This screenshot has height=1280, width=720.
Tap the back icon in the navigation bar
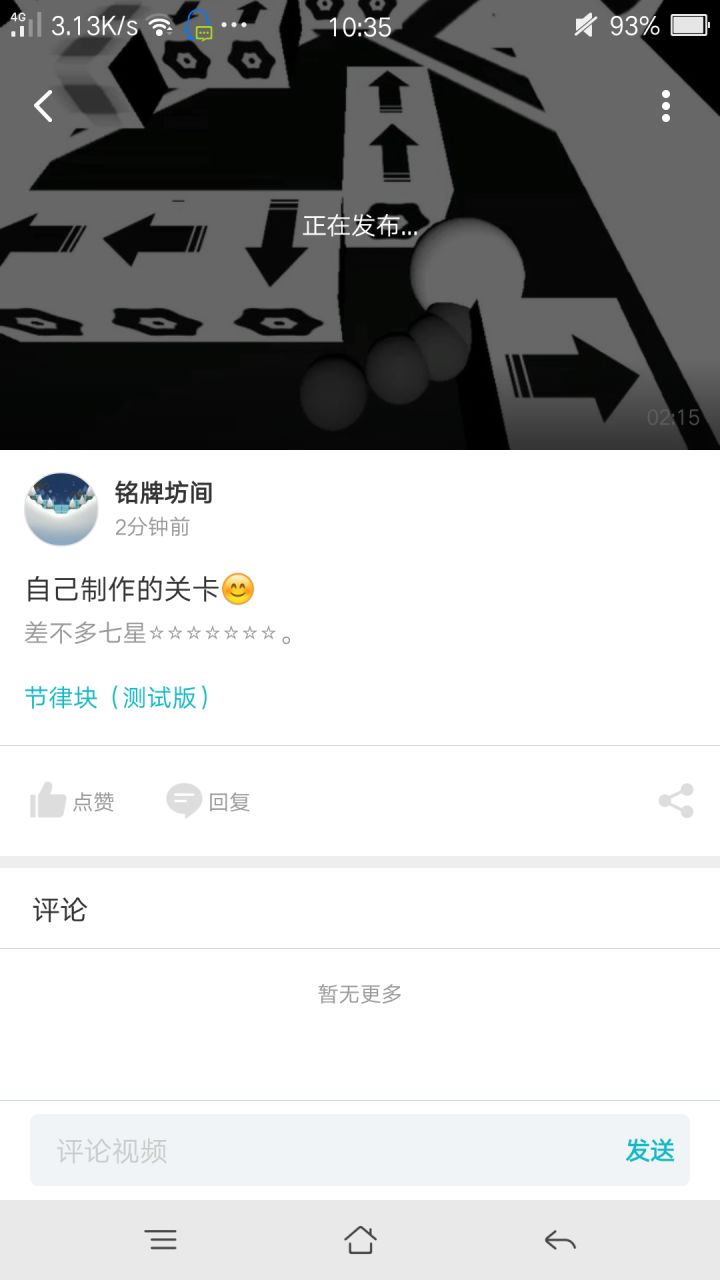point(560,1239)
